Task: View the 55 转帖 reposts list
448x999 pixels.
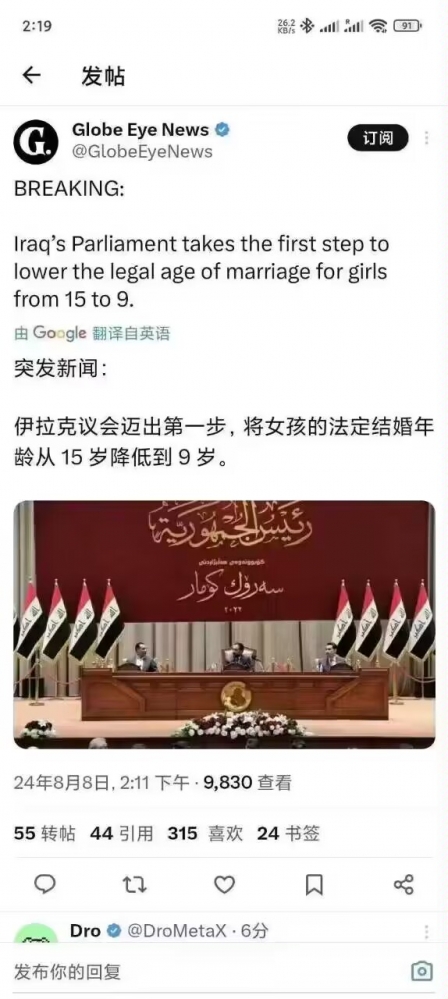Action: click(x=45, y=833)
